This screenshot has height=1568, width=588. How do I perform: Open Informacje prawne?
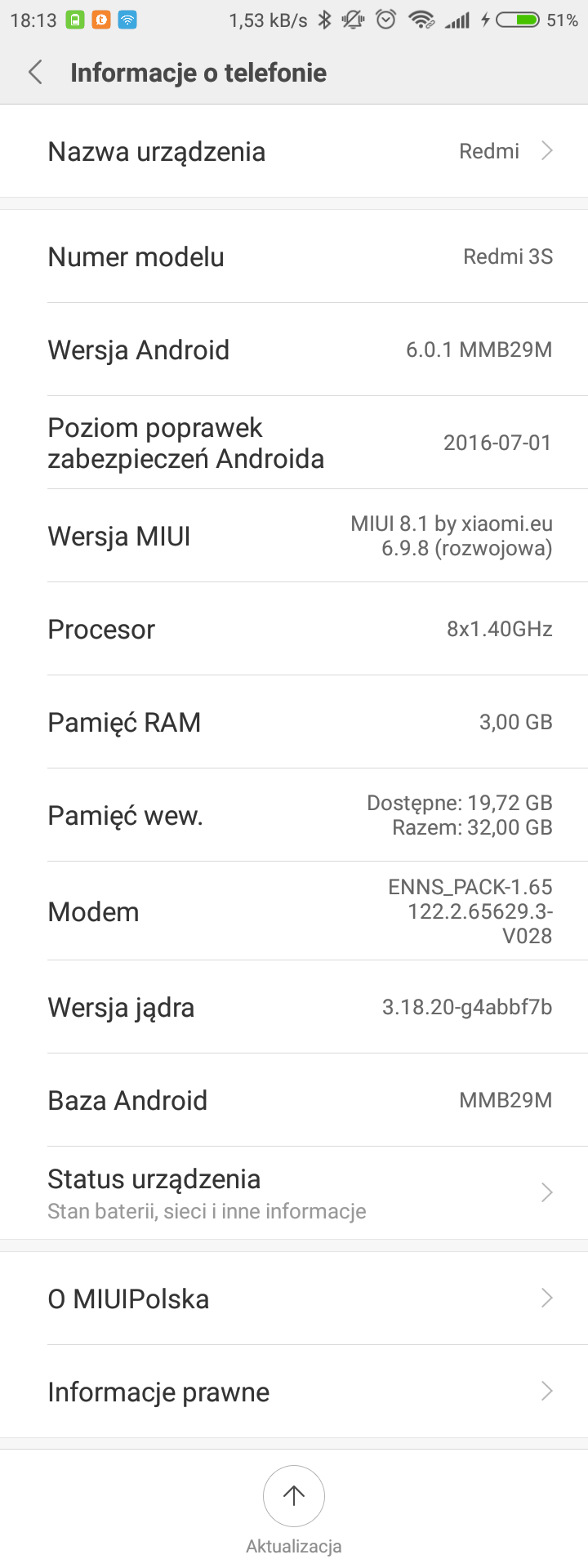[x=294, y=1392]
